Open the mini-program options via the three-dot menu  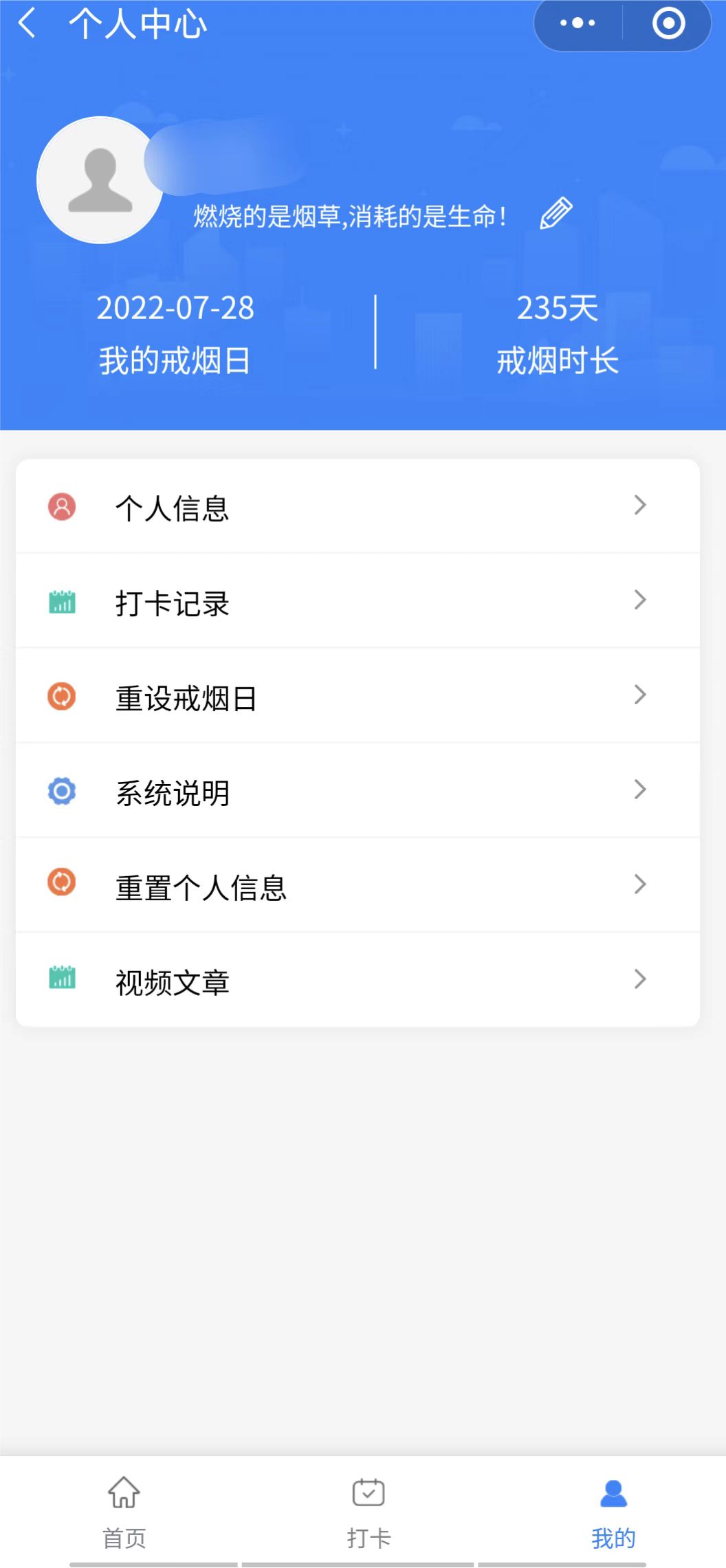pyautogui.click(x=576, y=23)
